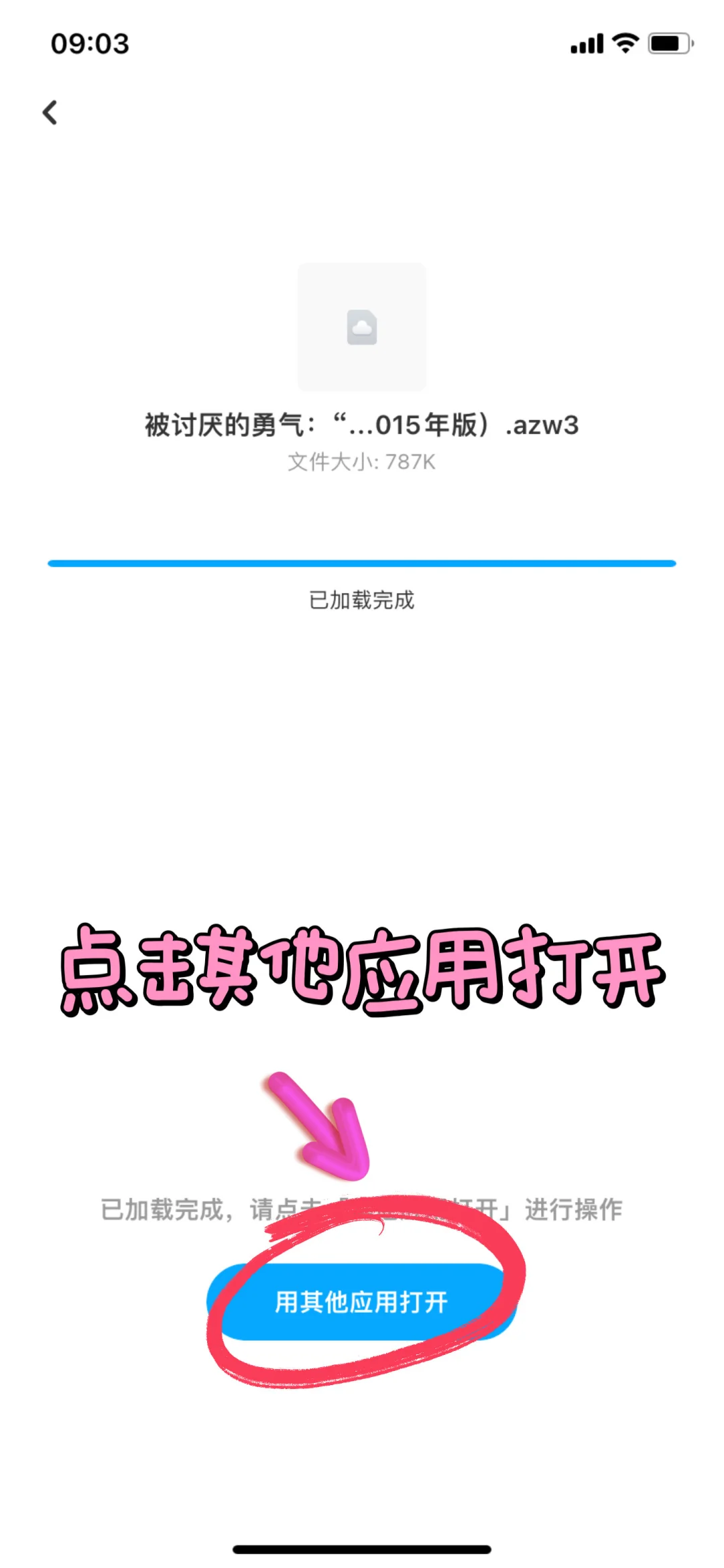Tap the blue 用其他应用打开 button
724x1568 pixels.
(361, 1301)
